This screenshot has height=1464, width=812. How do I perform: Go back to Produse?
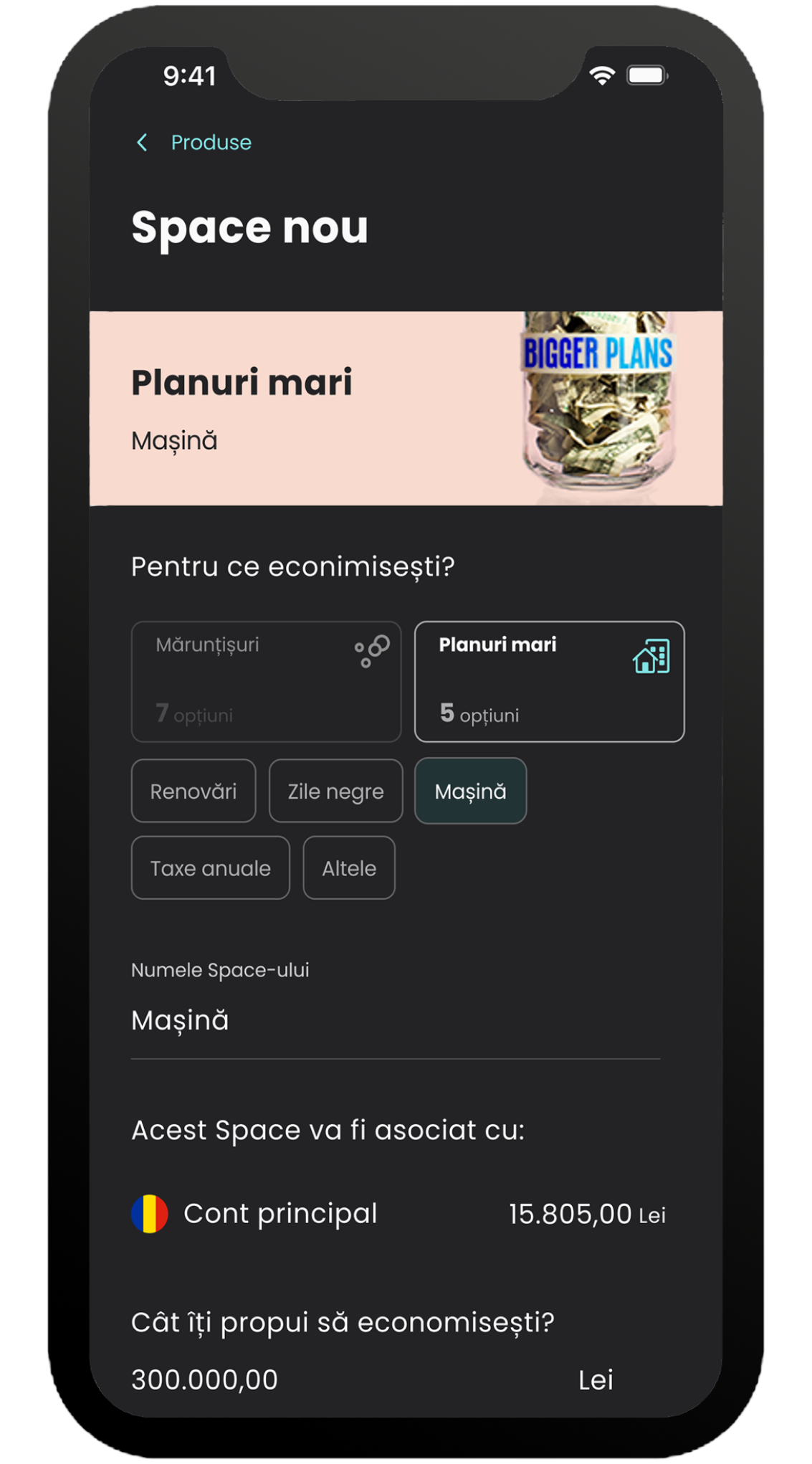(x=195, y=143)
